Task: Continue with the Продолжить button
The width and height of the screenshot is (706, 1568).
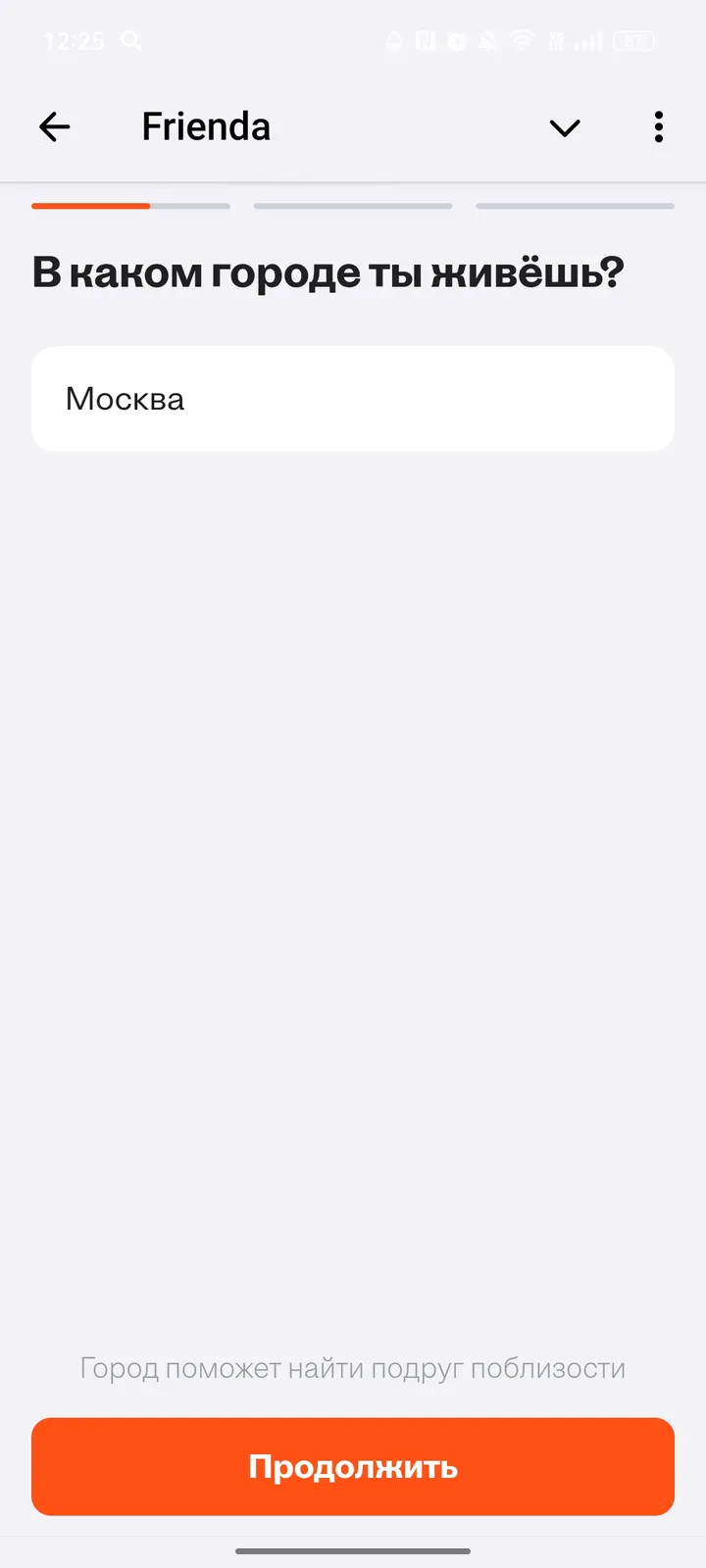Action: click(353, 1467)
